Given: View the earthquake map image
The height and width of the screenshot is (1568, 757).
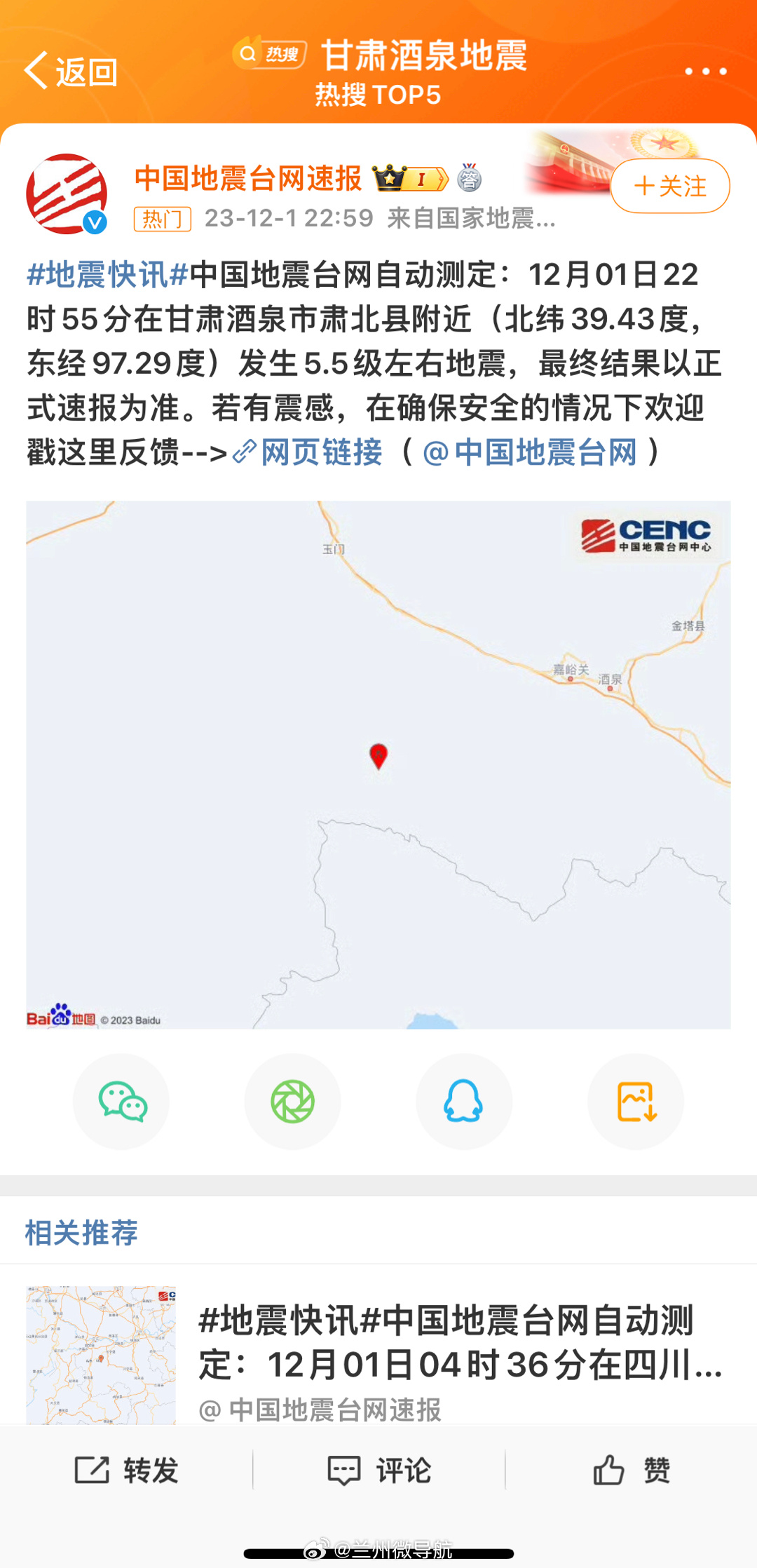Looking at the screenshot, I should 378,764.
